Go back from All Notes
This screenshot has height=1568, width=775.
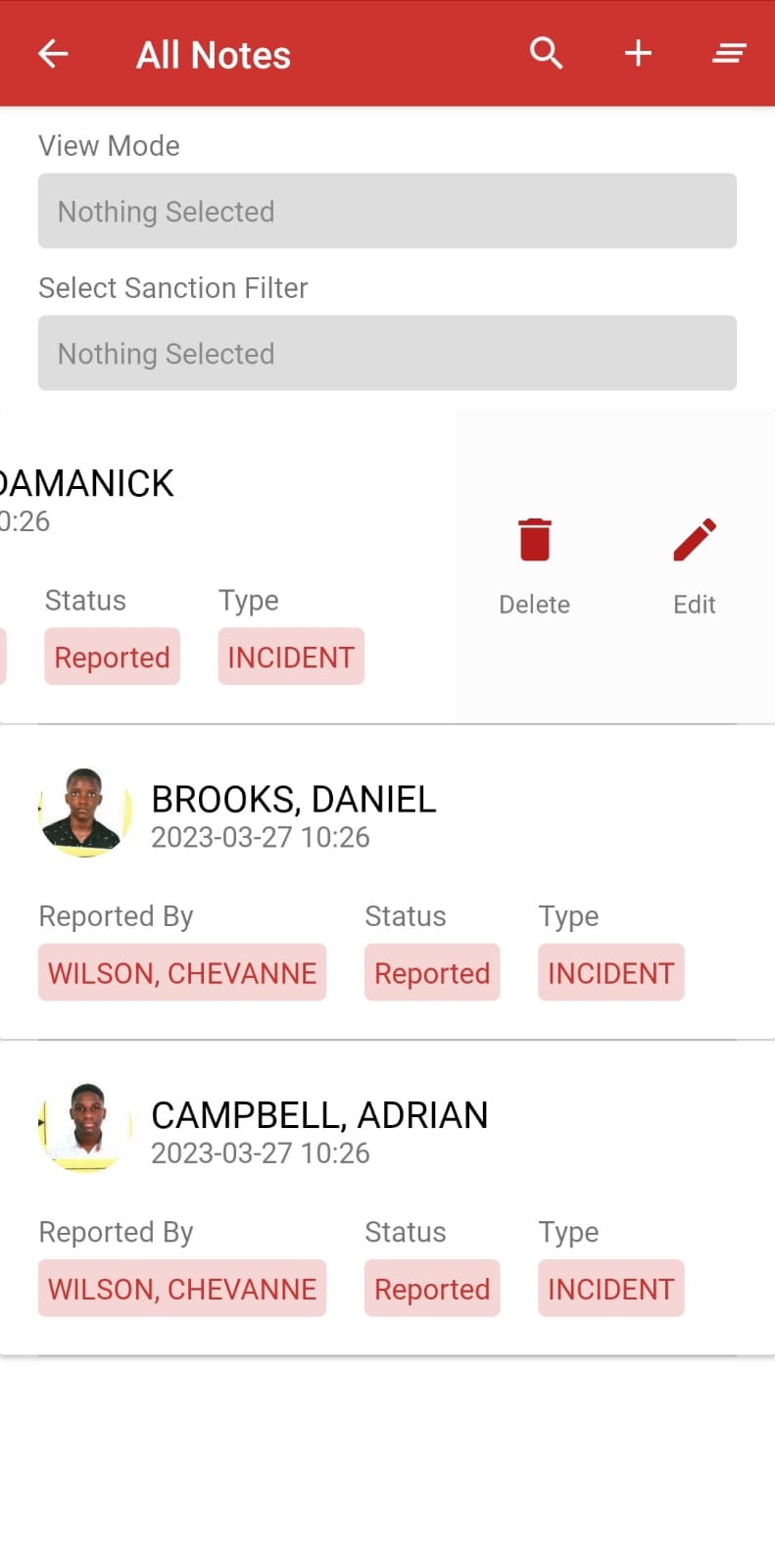click(x=53, y=54)
